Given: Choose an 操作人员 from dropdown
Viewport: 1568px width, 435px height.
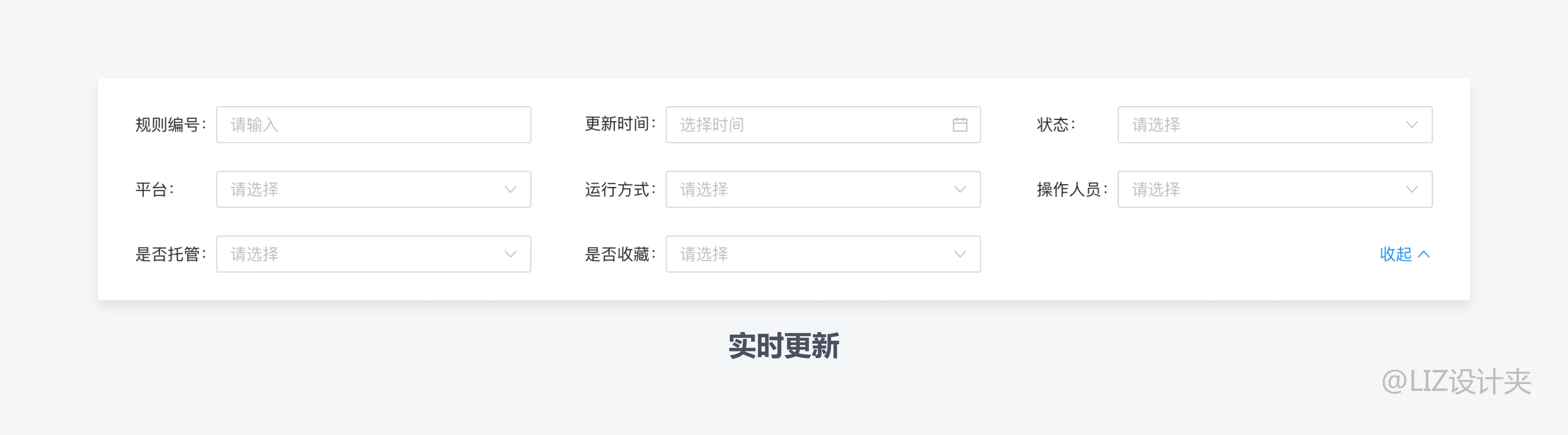Looking at the screenshot, I should tap(1274, 189).
